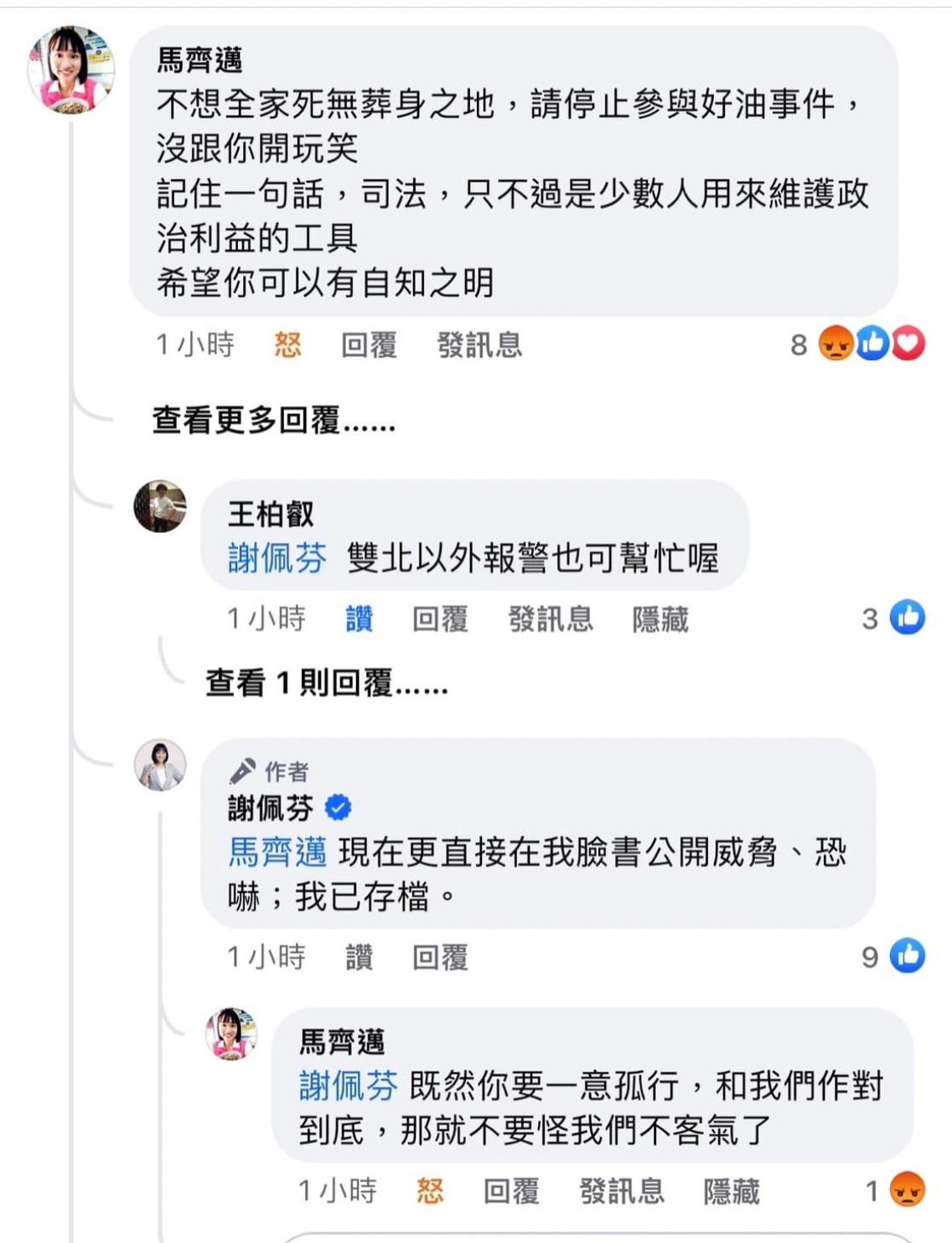The image size is (952, 1243).
Task: Hide 馬齊邁's bottom comment with 隱藏
Action: 732,1190
